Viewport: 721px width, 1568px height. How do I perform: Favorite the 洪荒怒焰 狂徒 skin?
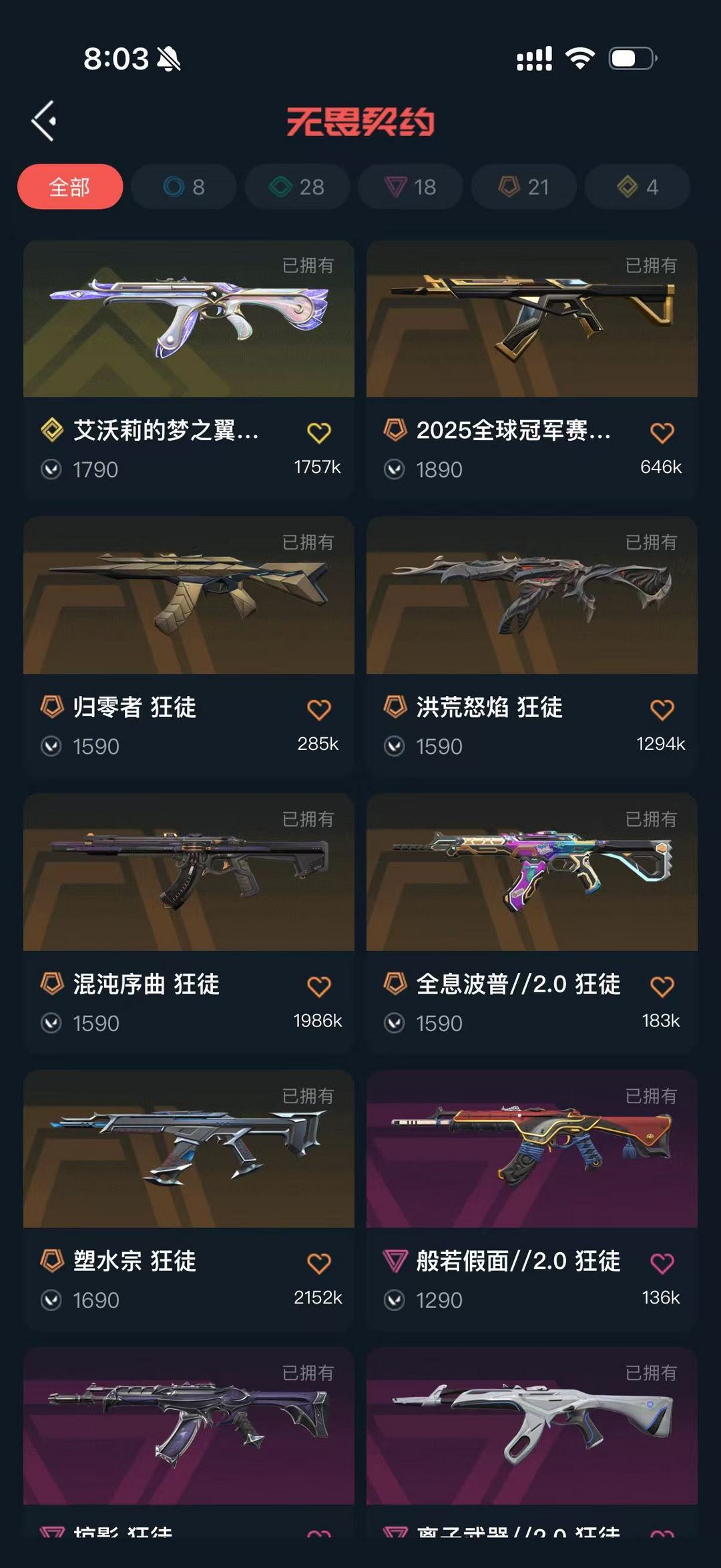click(663, 709)
